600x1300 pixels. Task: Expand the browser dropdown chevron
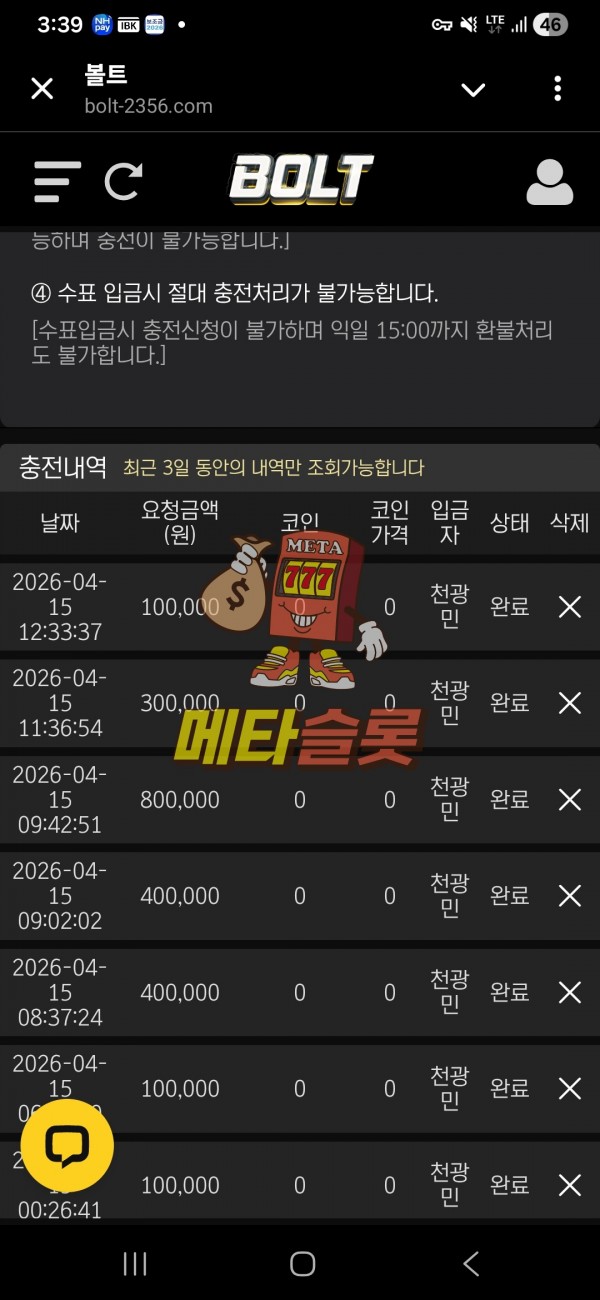pos(473,90)
